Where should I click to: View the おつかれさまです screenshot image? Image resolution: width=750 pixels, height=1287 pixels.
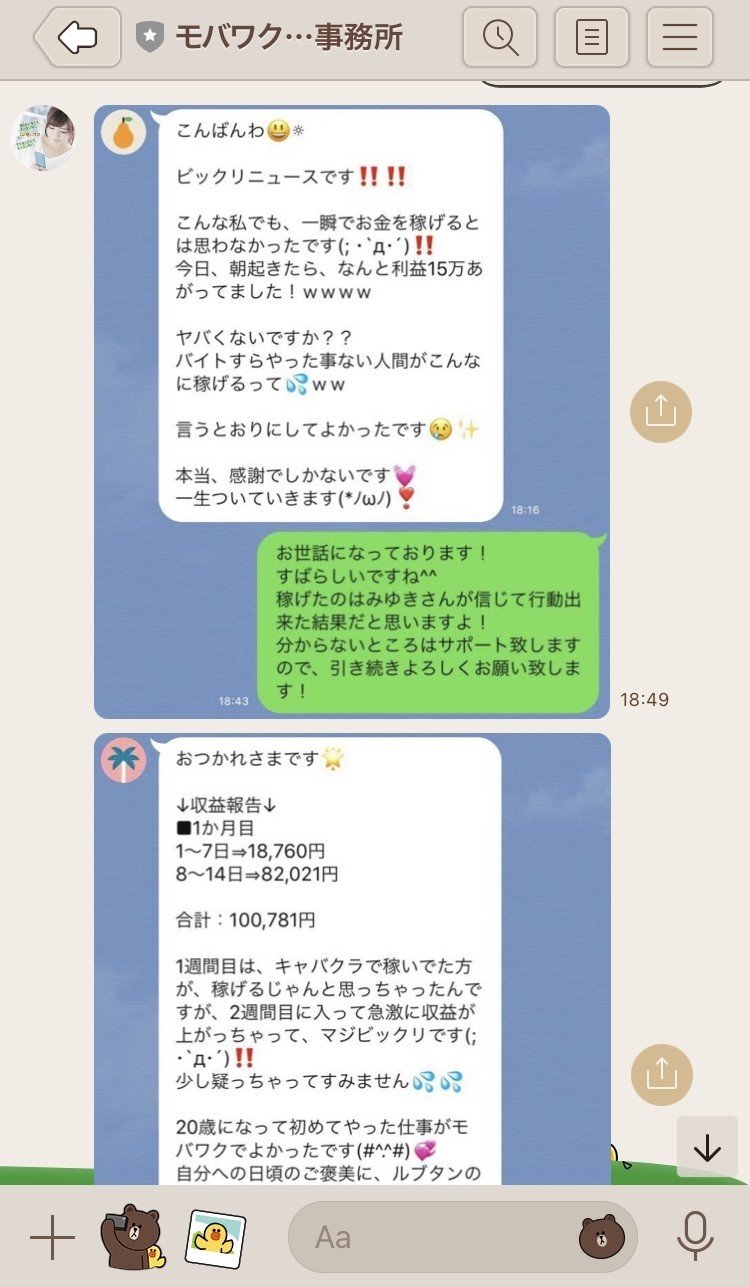tap(351, 960)
